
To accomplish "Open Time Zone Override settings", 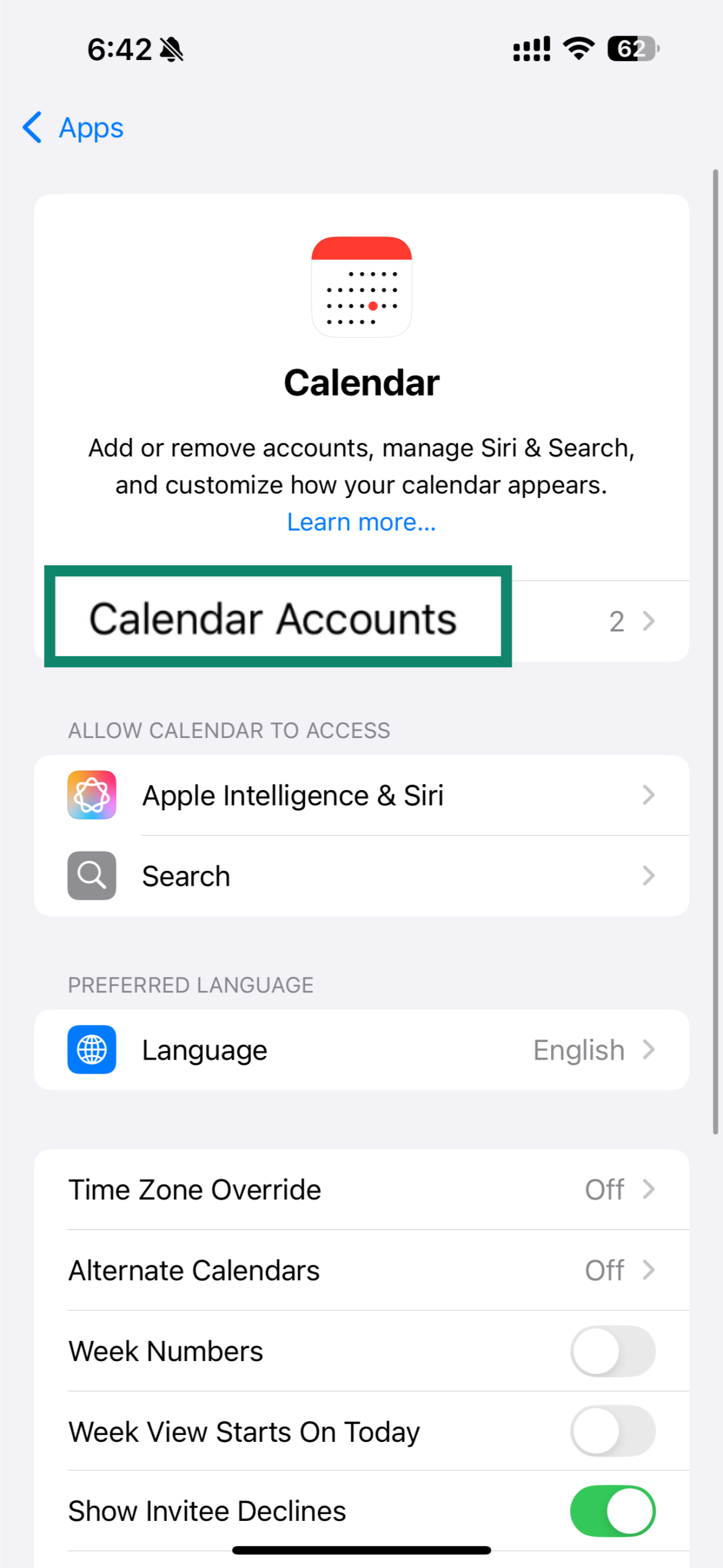I will coord(361,1189).
